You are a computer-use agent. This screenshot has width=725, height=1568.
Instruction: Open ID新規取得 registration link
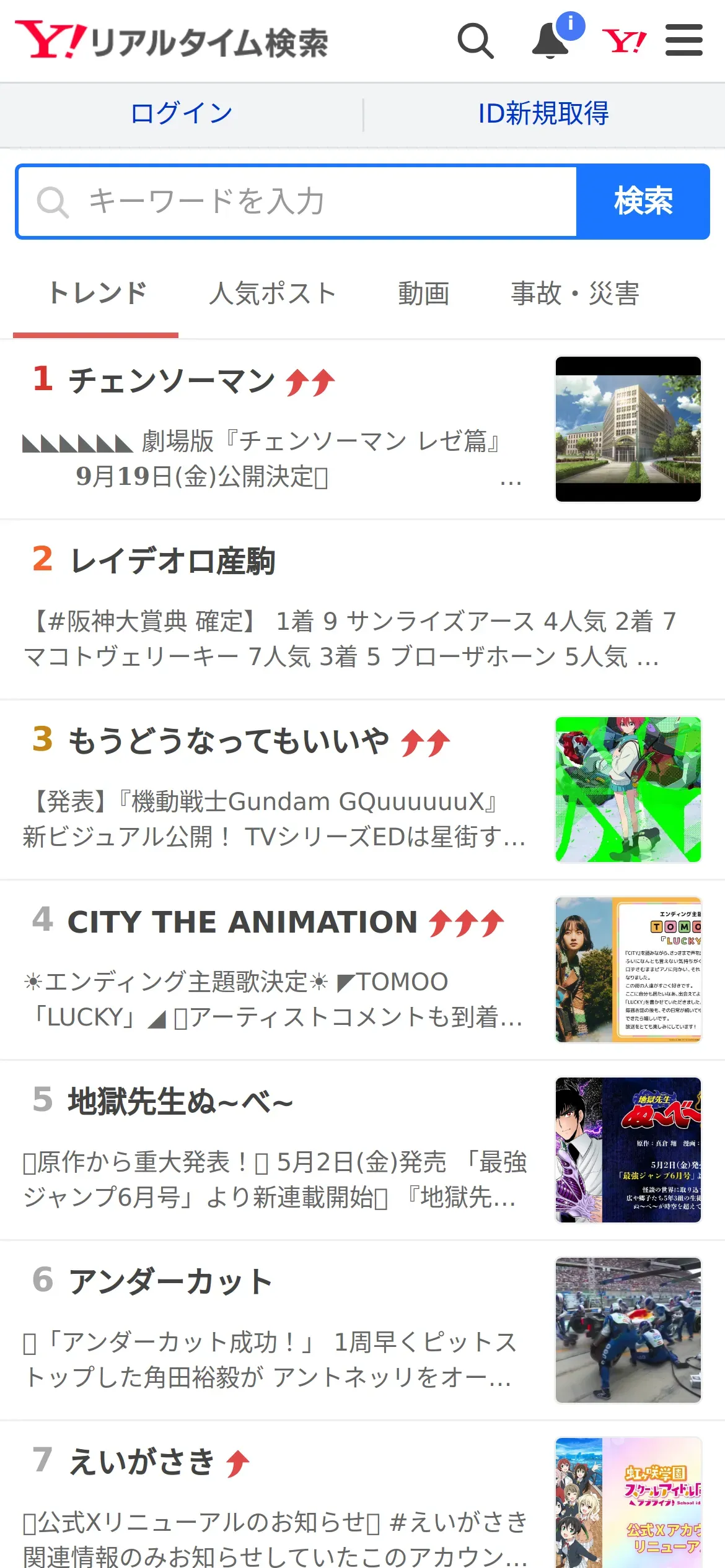(543, 114)
